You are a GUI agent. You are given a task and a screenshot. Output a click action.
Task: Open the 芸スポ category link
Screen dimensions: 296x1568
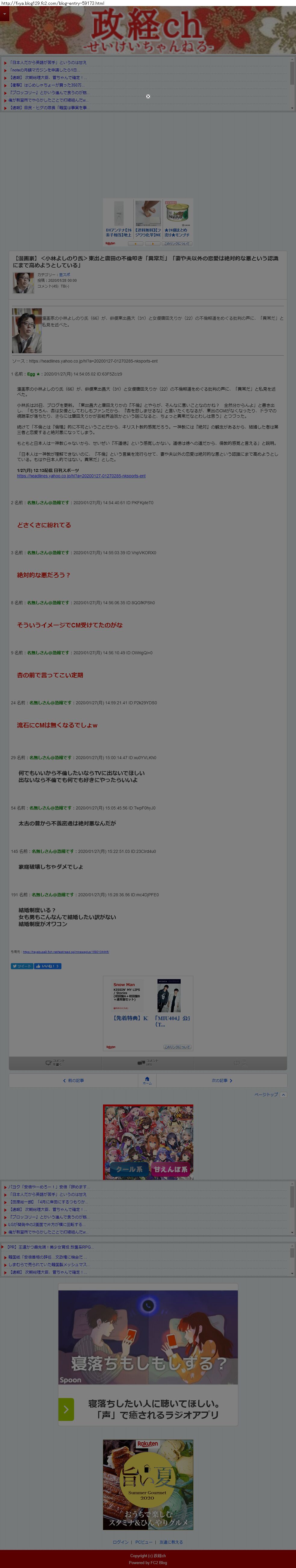point(64,275)
